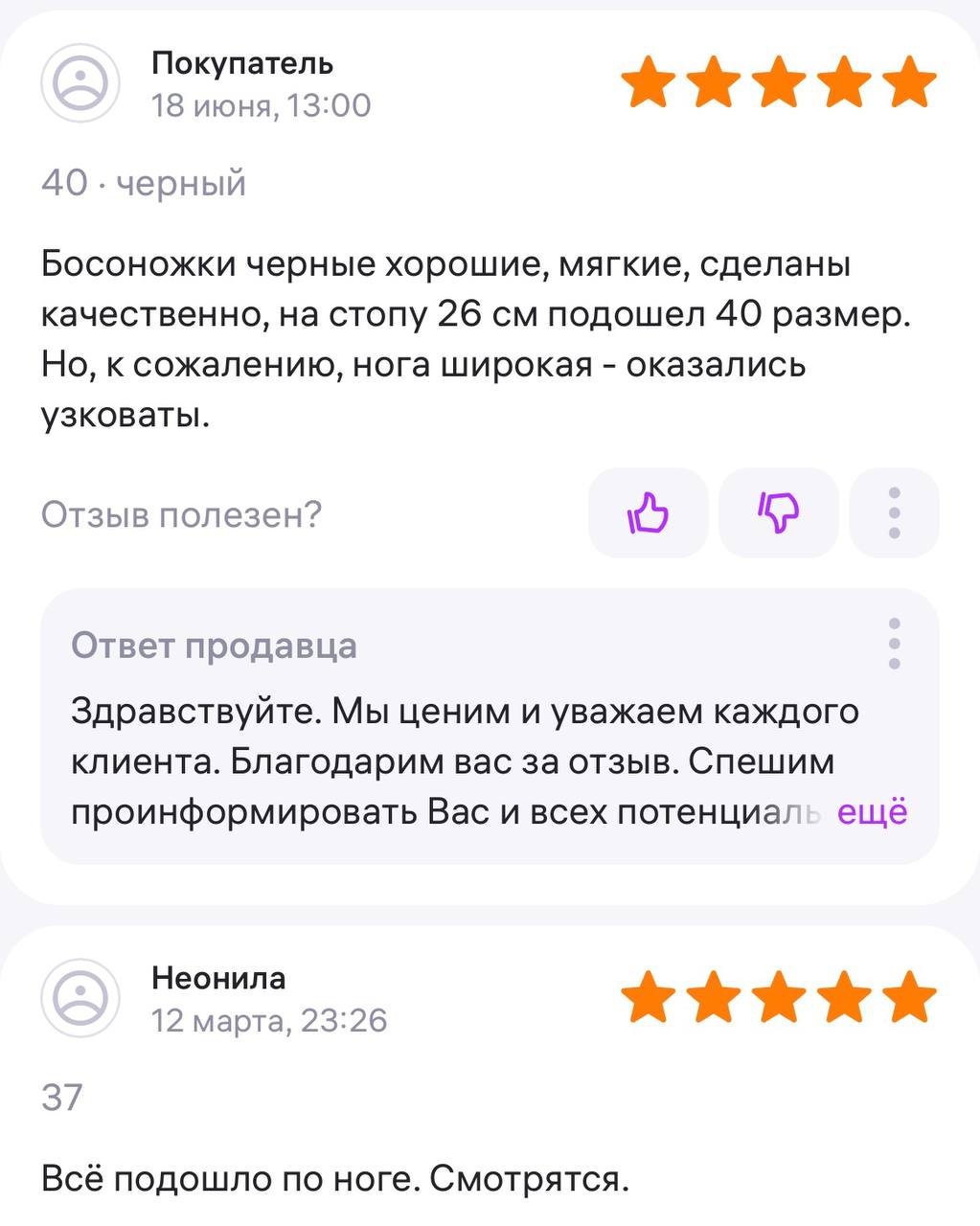Dislike Покупатель's review with thumbs down
This screenshot has height=1226, width=980.
pyautogui.click(x=778, y=513)
